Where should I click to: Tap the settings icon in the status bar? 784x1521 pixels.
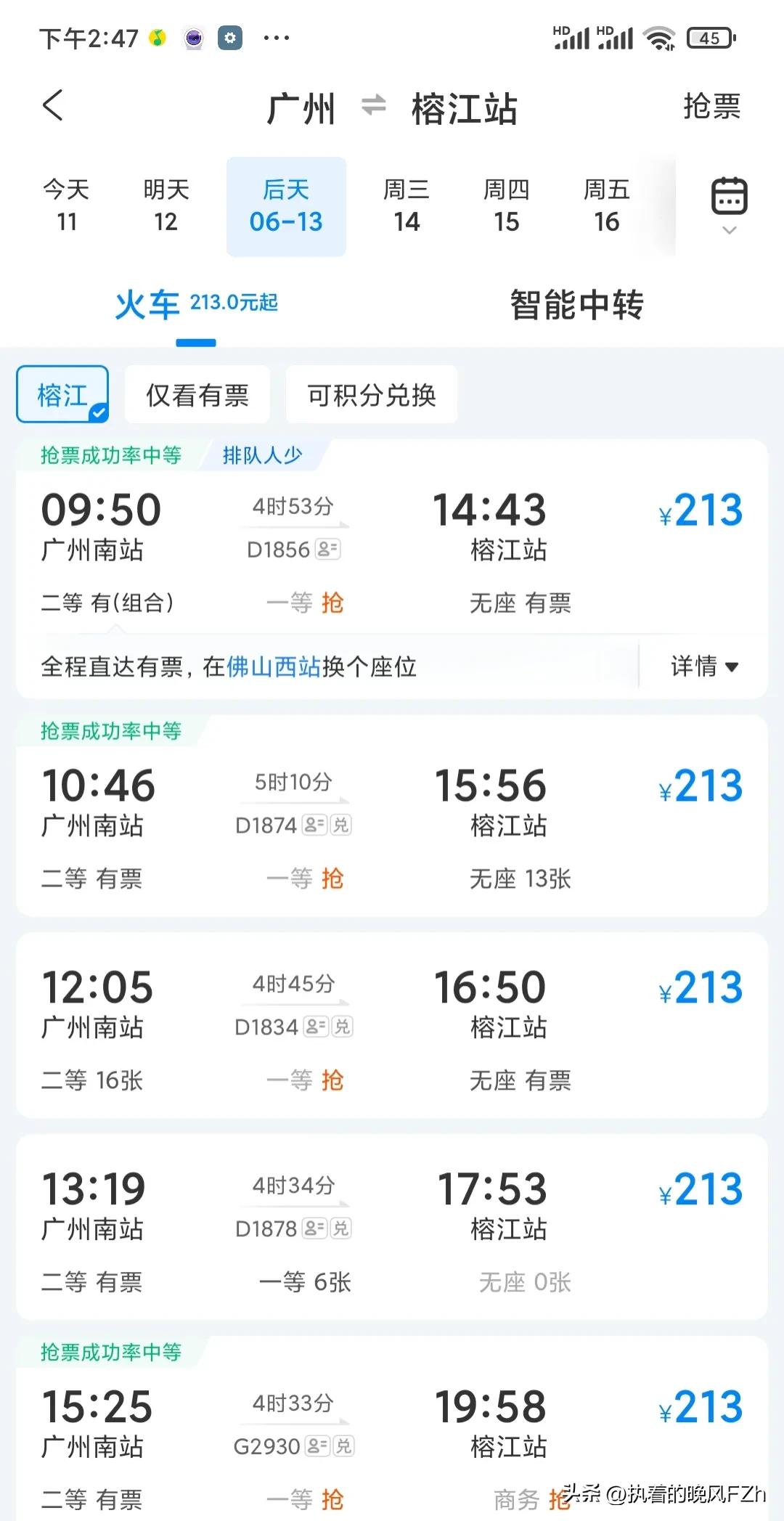click(229, 38)
